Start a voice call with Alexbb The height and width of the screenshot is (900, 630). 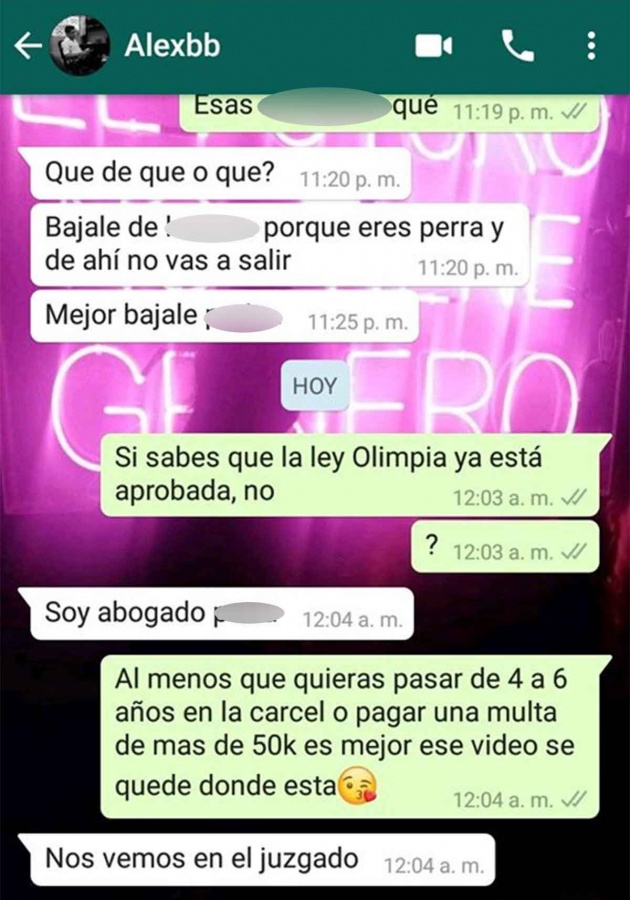coord(517,46)
